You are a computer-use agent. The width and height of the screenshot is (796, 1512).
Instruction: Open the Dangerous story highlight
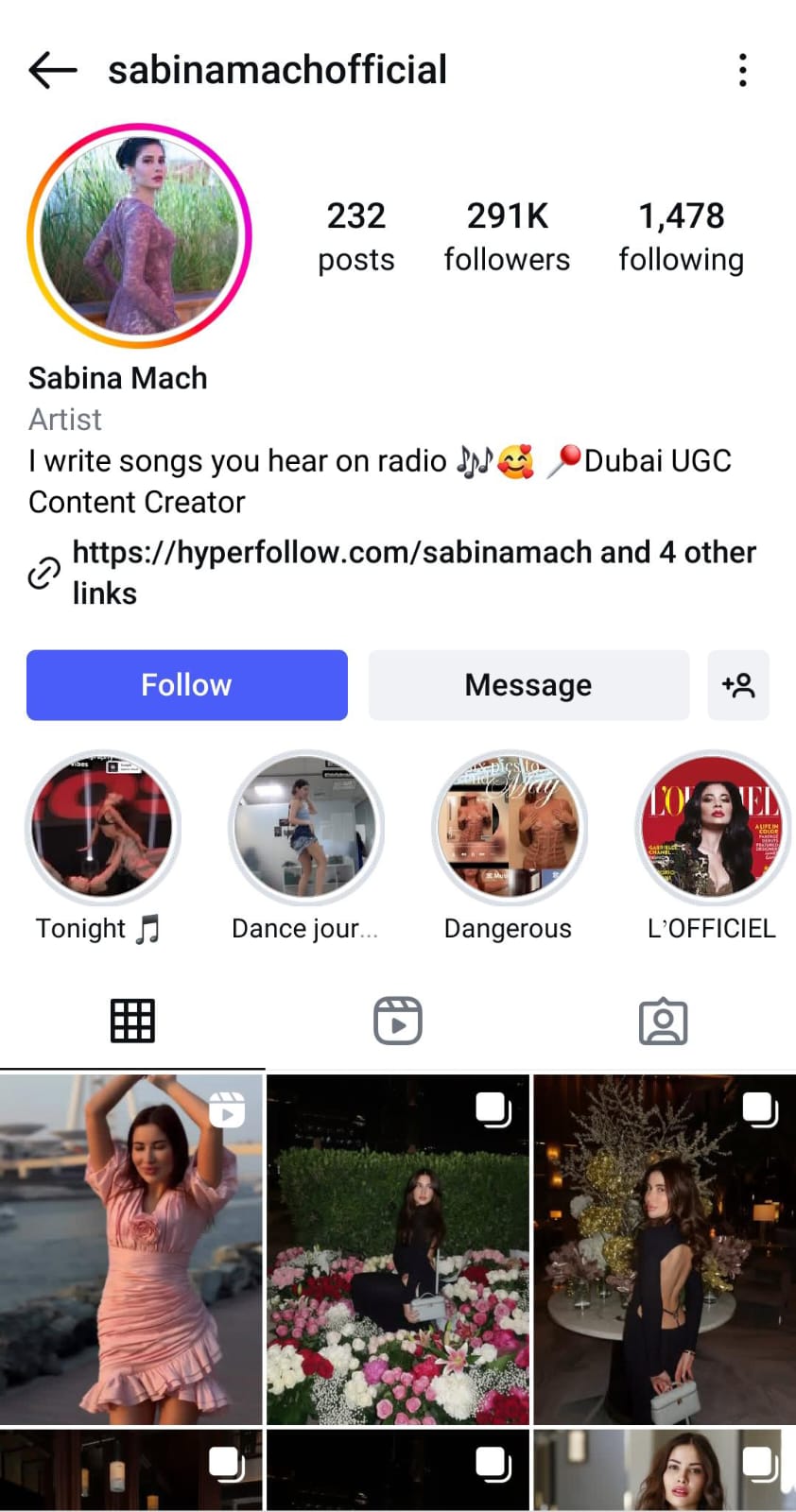click(x=509, y=828)
